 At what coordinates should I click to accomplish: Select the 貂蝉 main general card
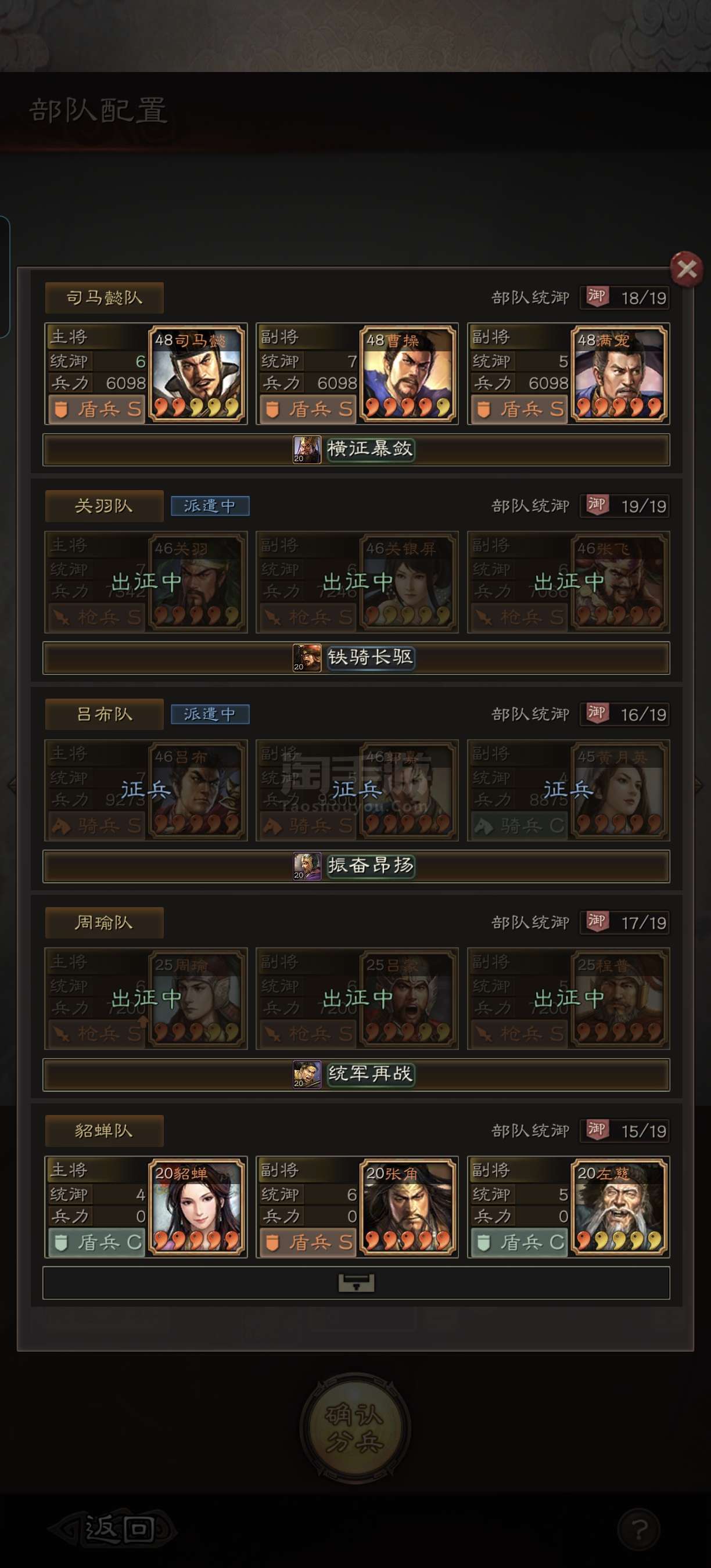point(146,1207)
